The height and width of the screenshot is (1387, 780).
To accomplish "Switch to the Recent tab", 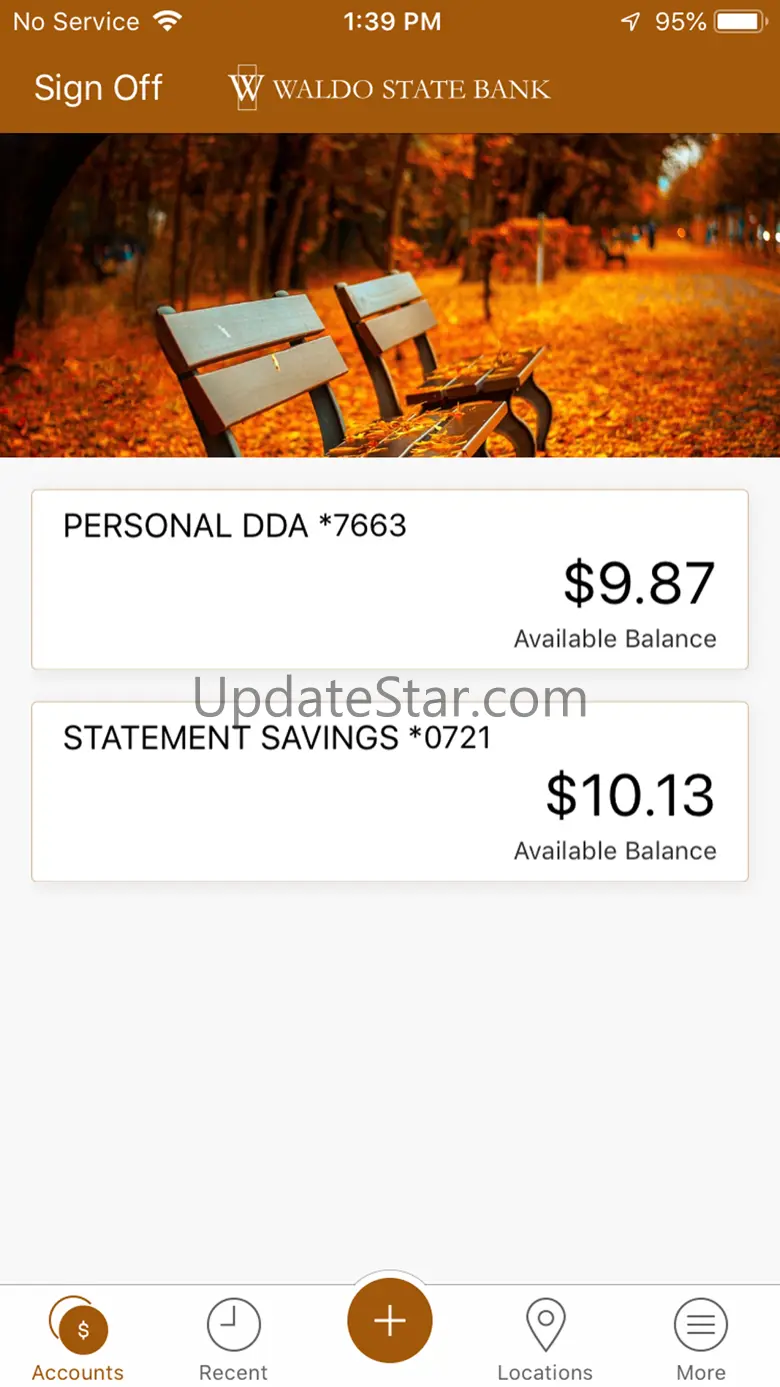I will 233,1338.
